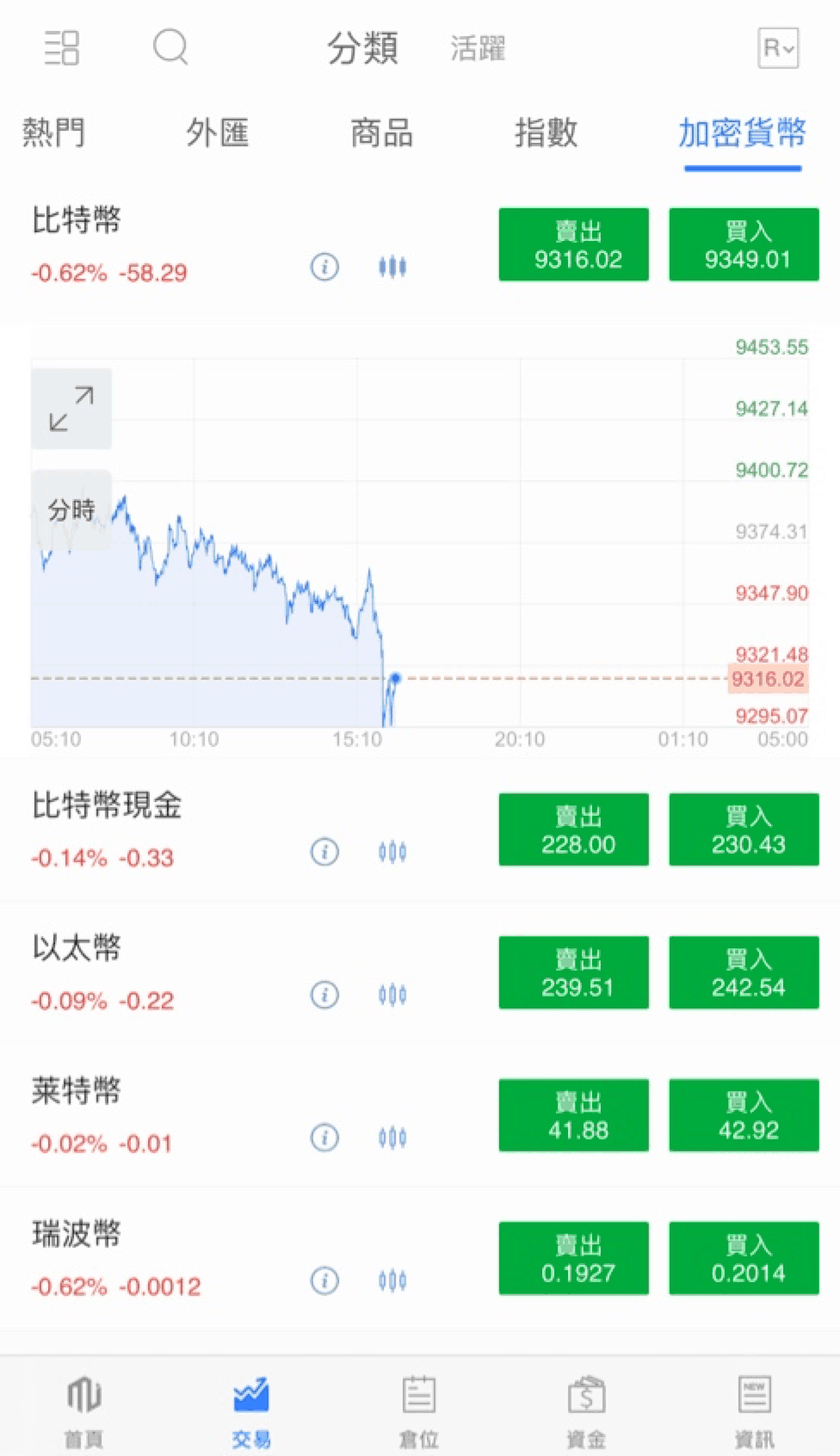View info for 比特幣現金

coord(324,852)
